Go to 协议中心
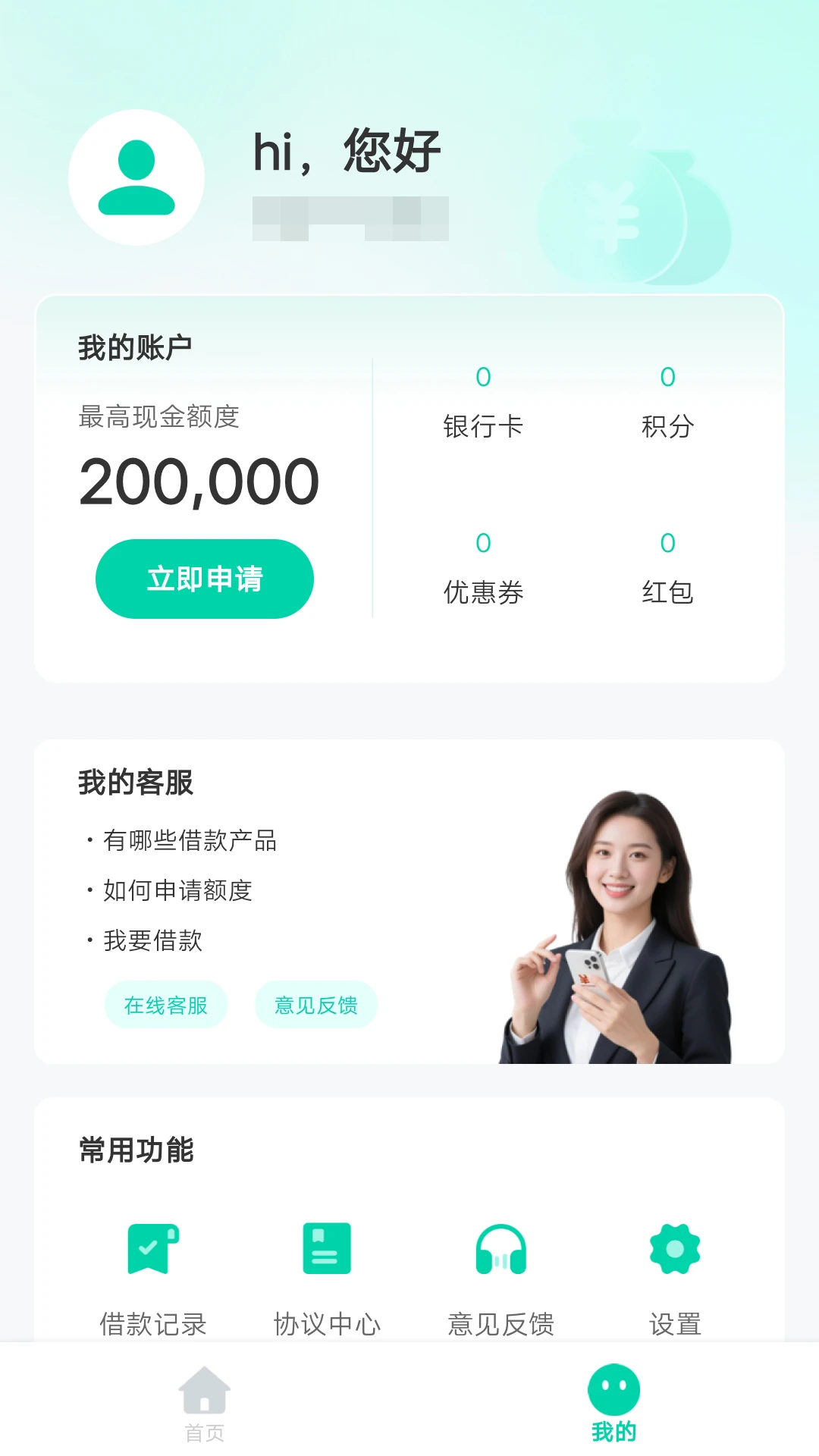Viewport: 819px width, 1456px height. click(327, 1278)
